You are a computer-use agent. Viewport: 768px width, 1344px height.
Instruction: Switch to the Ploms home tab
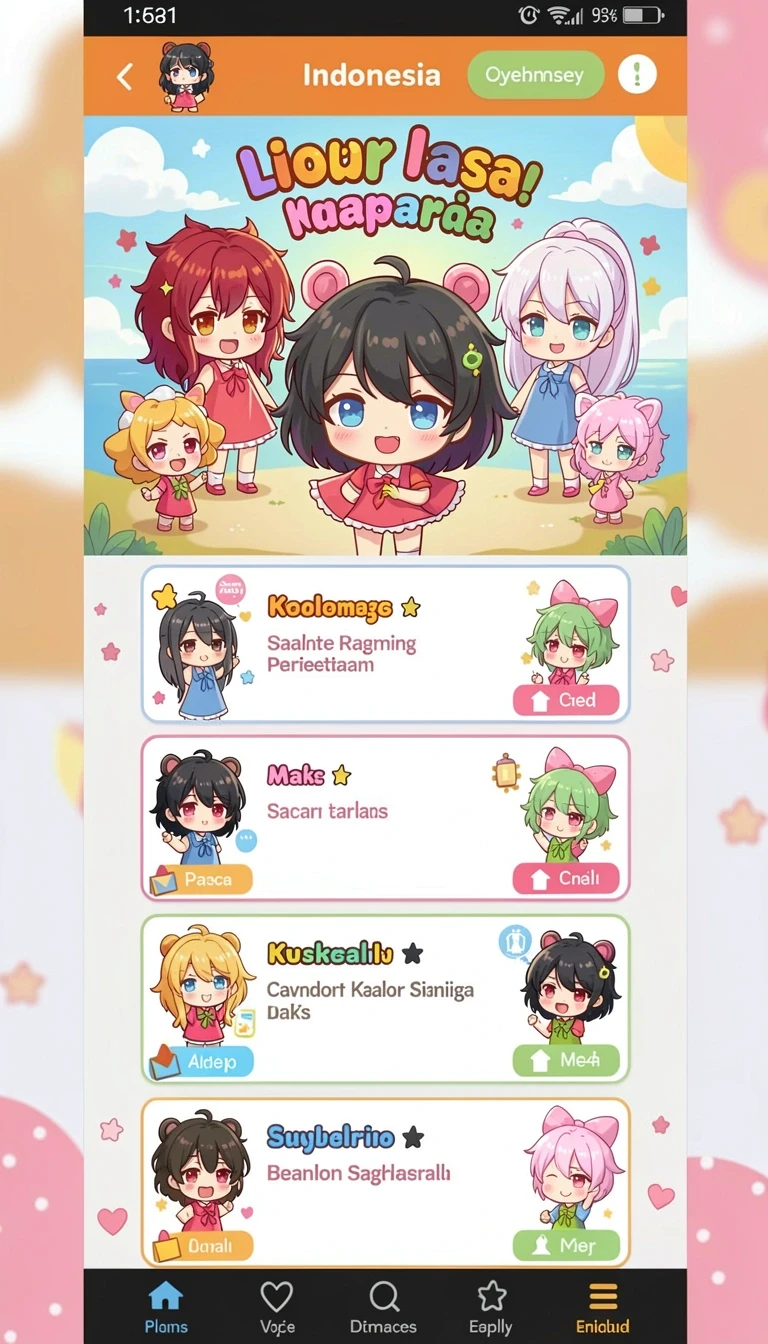165,1307
